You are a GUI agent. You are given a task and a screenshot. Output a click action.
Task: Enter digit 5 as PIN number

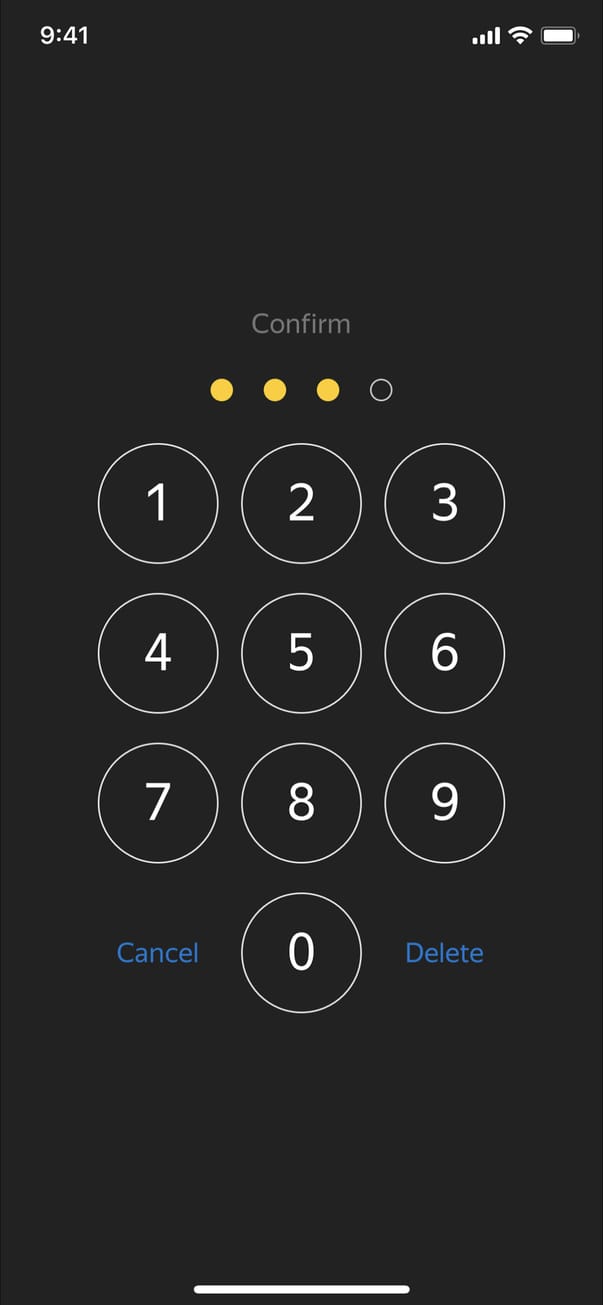(301, 653)
